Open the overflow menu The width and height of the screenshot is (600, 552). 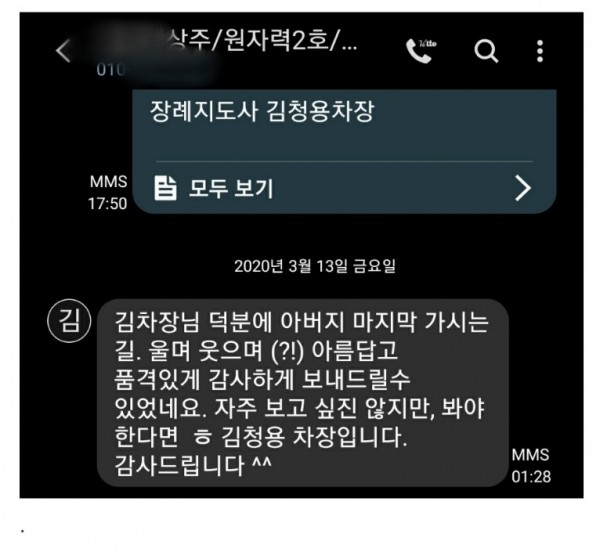click(x=540, y=51)
